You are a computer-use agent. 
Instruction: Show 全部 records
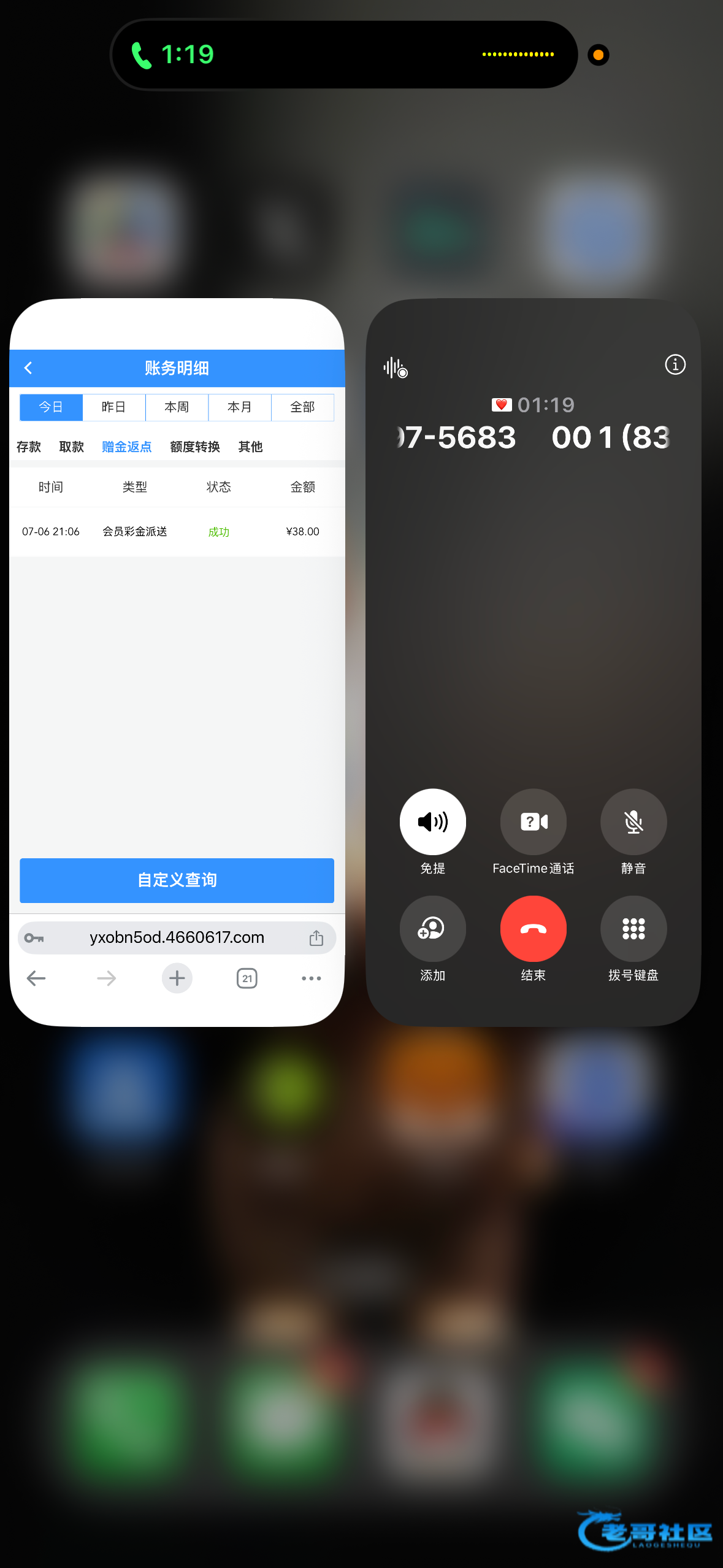(x=302, y=407)
